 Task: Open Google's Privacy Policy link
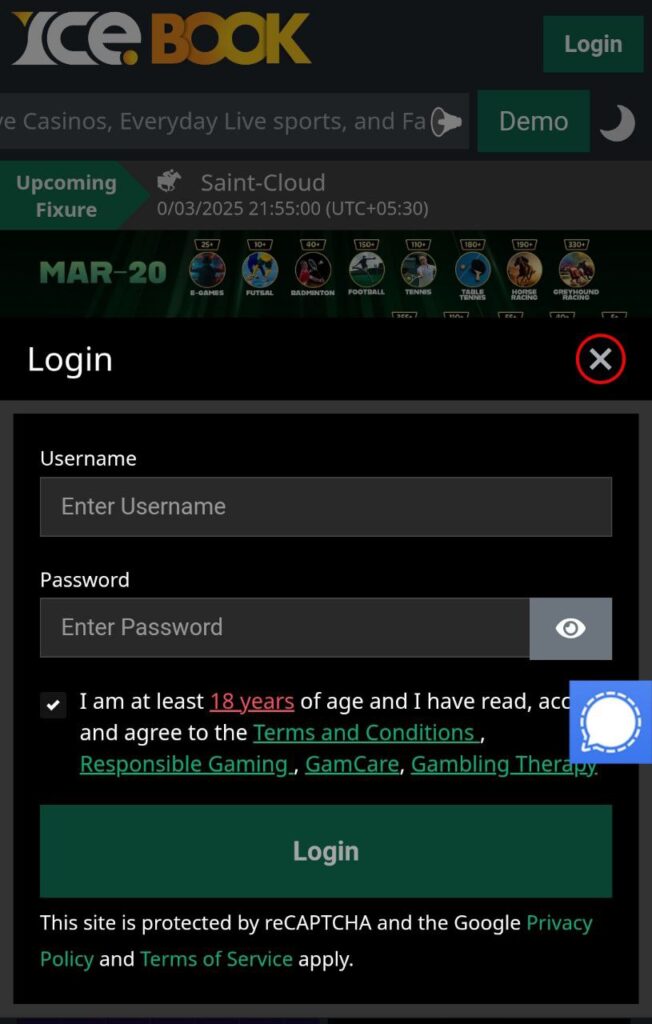[559, 923]
